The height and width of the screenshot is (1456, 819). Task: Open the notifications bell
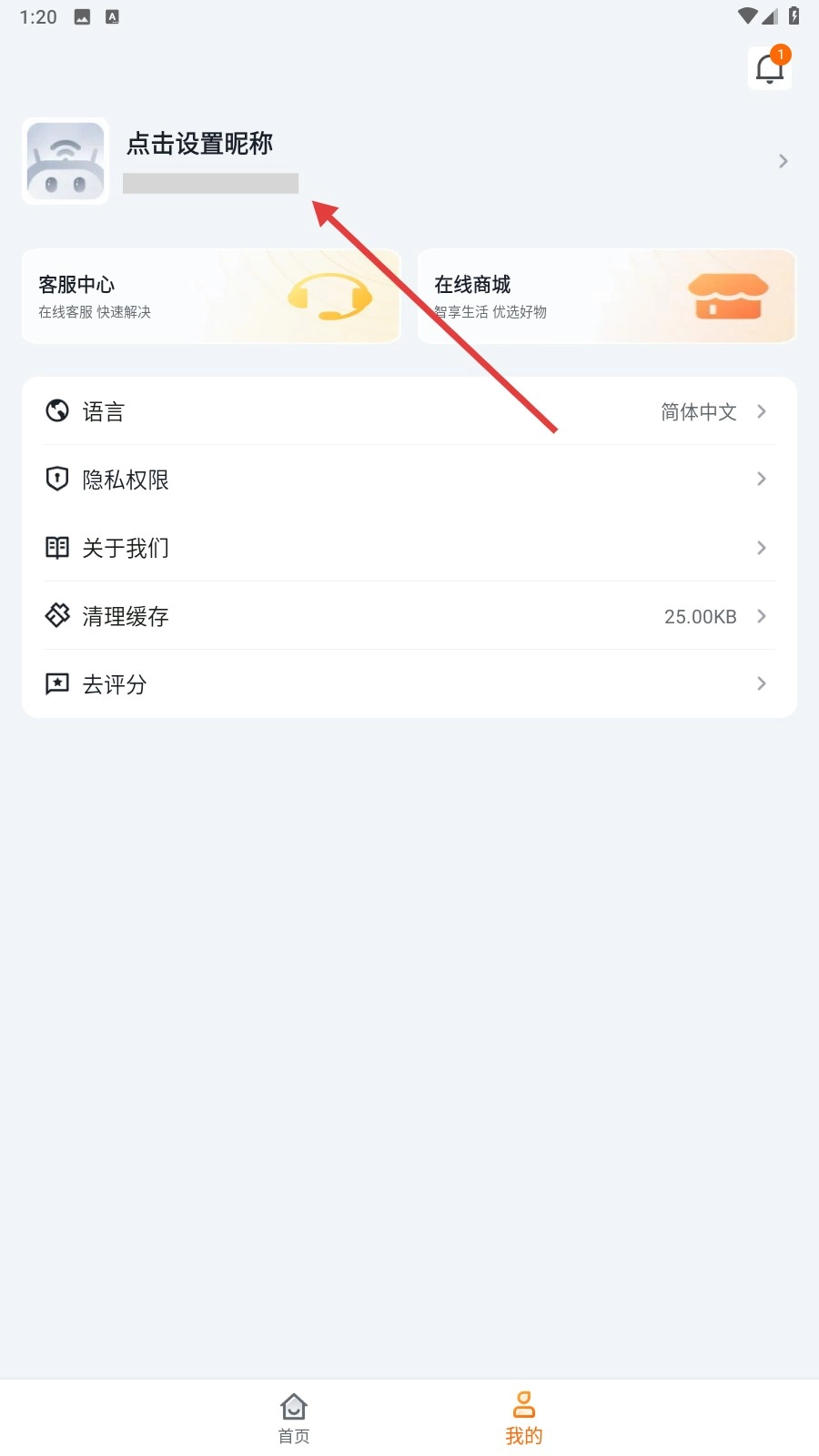pyautogui.click(x=770, y=68)
